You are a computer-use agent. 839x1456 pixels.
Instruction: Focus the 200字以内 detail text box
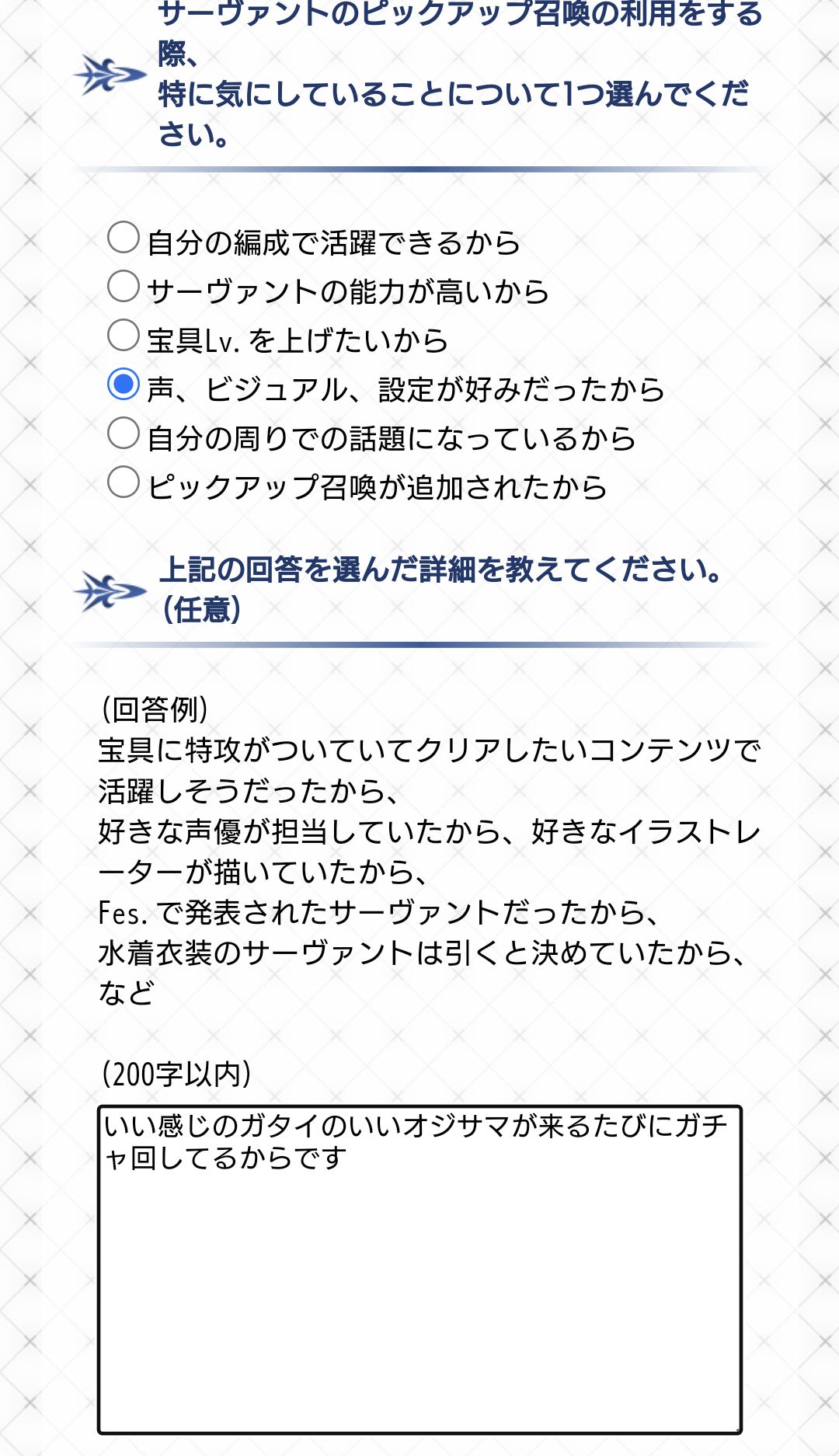click(419, 1270)
